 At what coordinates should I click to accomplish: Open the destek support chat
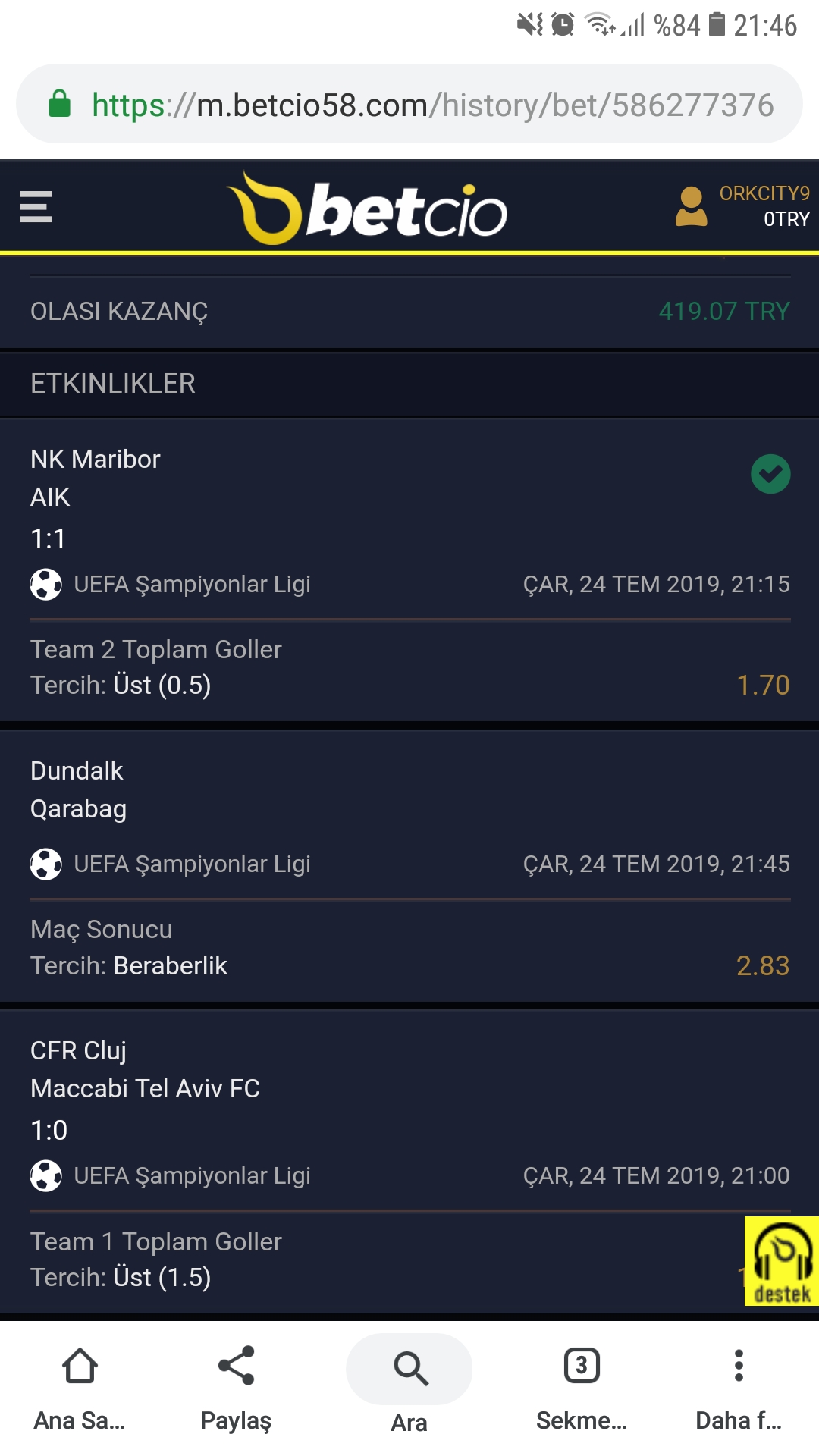(782, 1261)
